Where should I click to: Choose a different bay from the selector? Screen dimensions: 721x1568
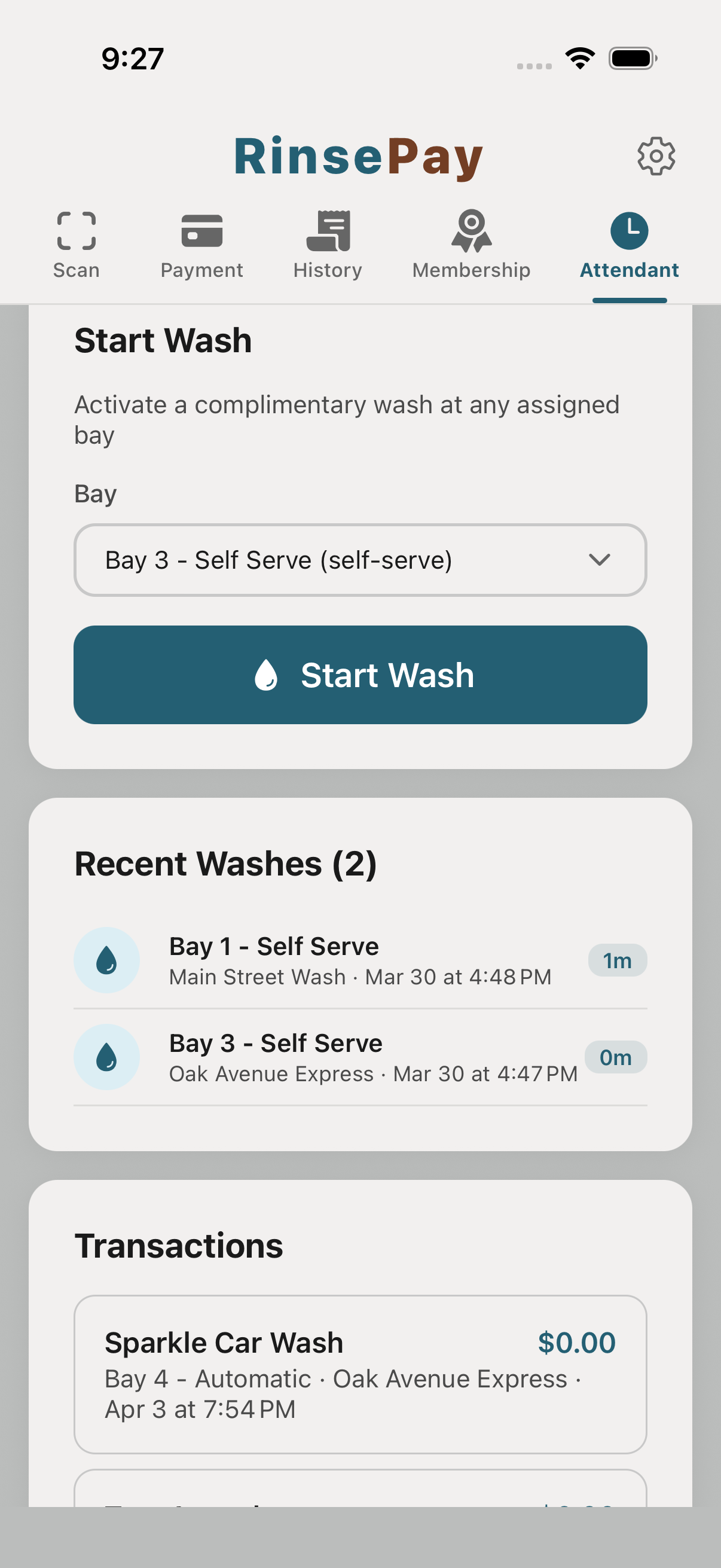tap(360, 560)
